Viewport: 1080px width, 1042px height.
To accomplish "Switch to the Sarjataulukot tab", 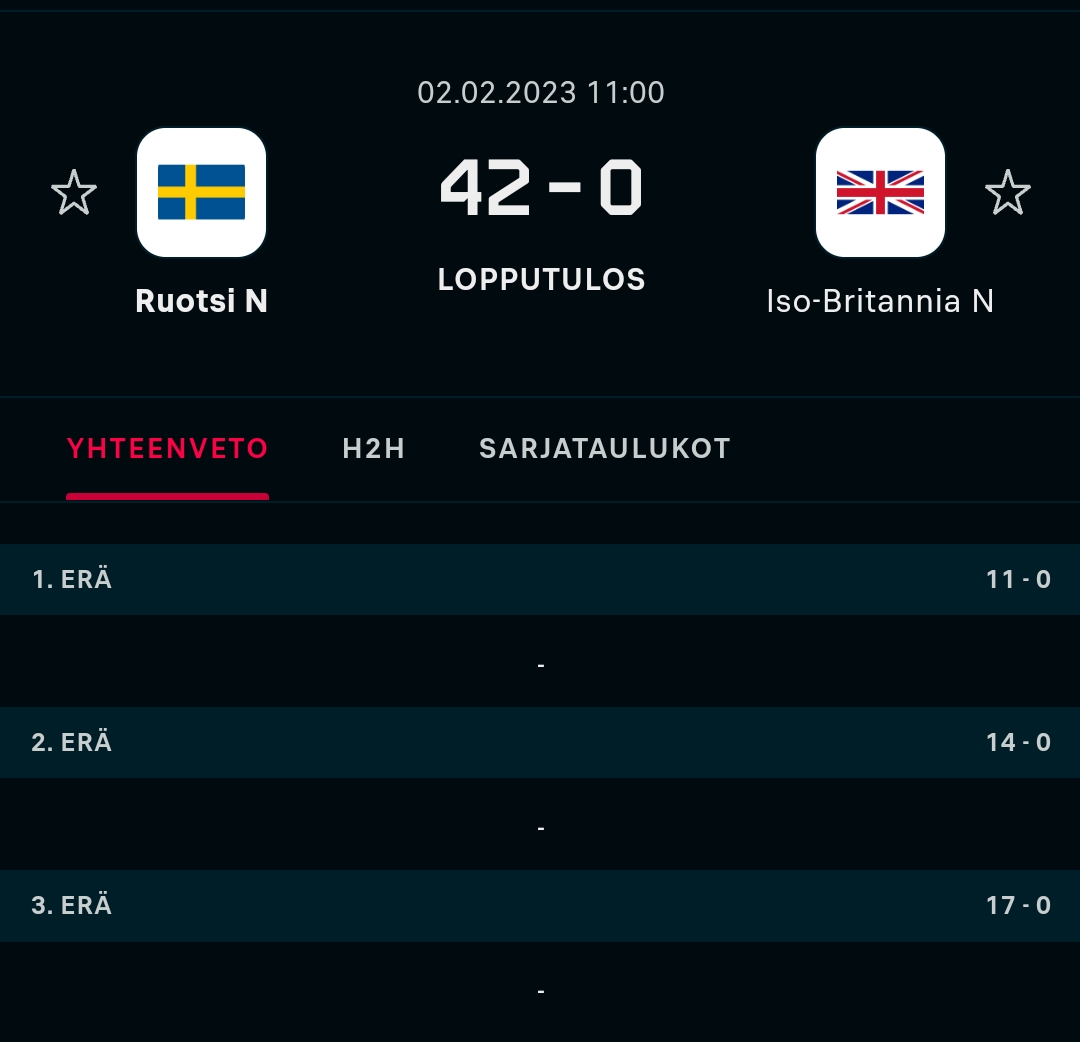I will click(x=604, y=449).
